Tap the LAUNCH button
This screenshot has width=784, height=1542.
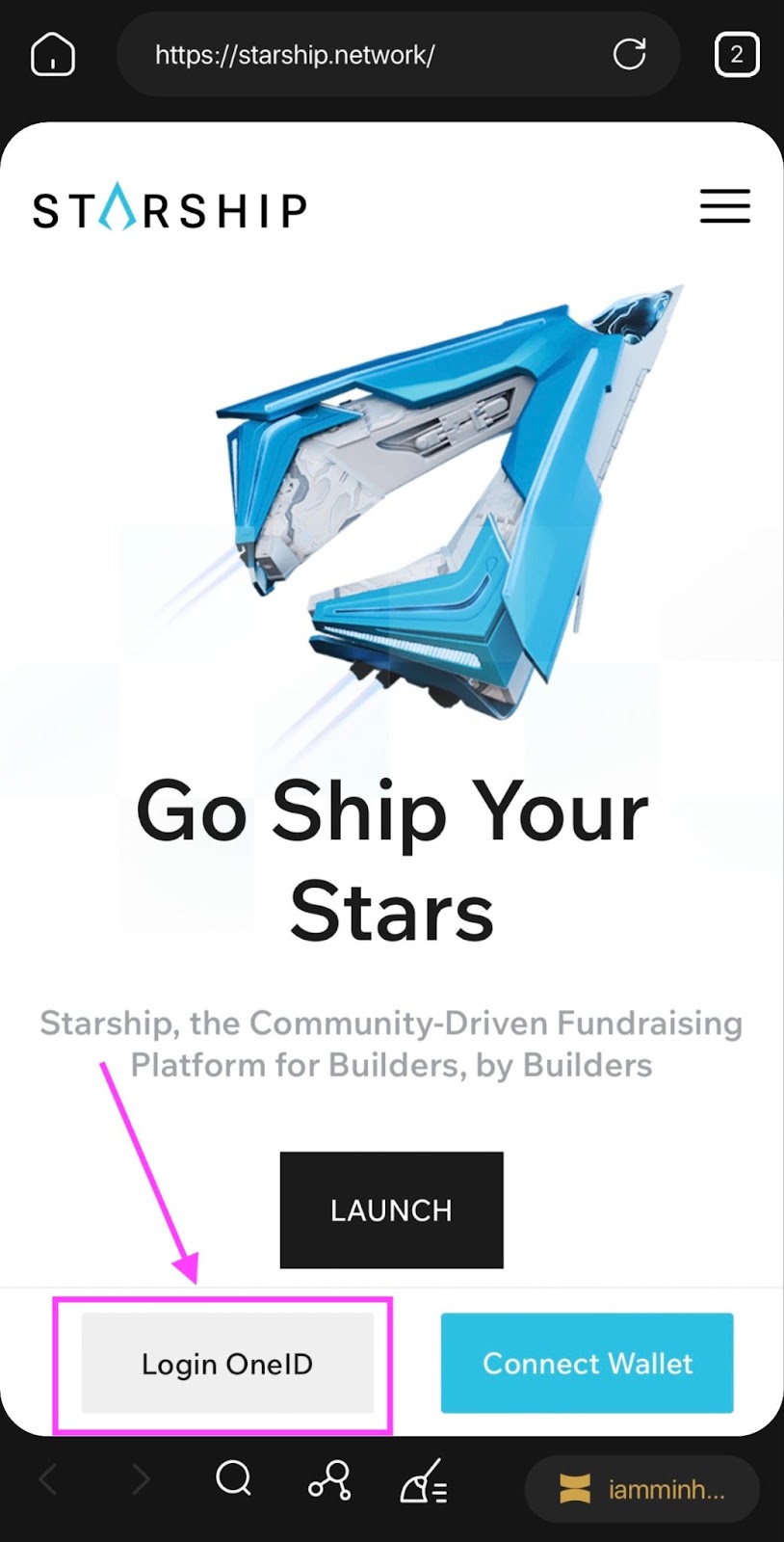(391, 1210)
